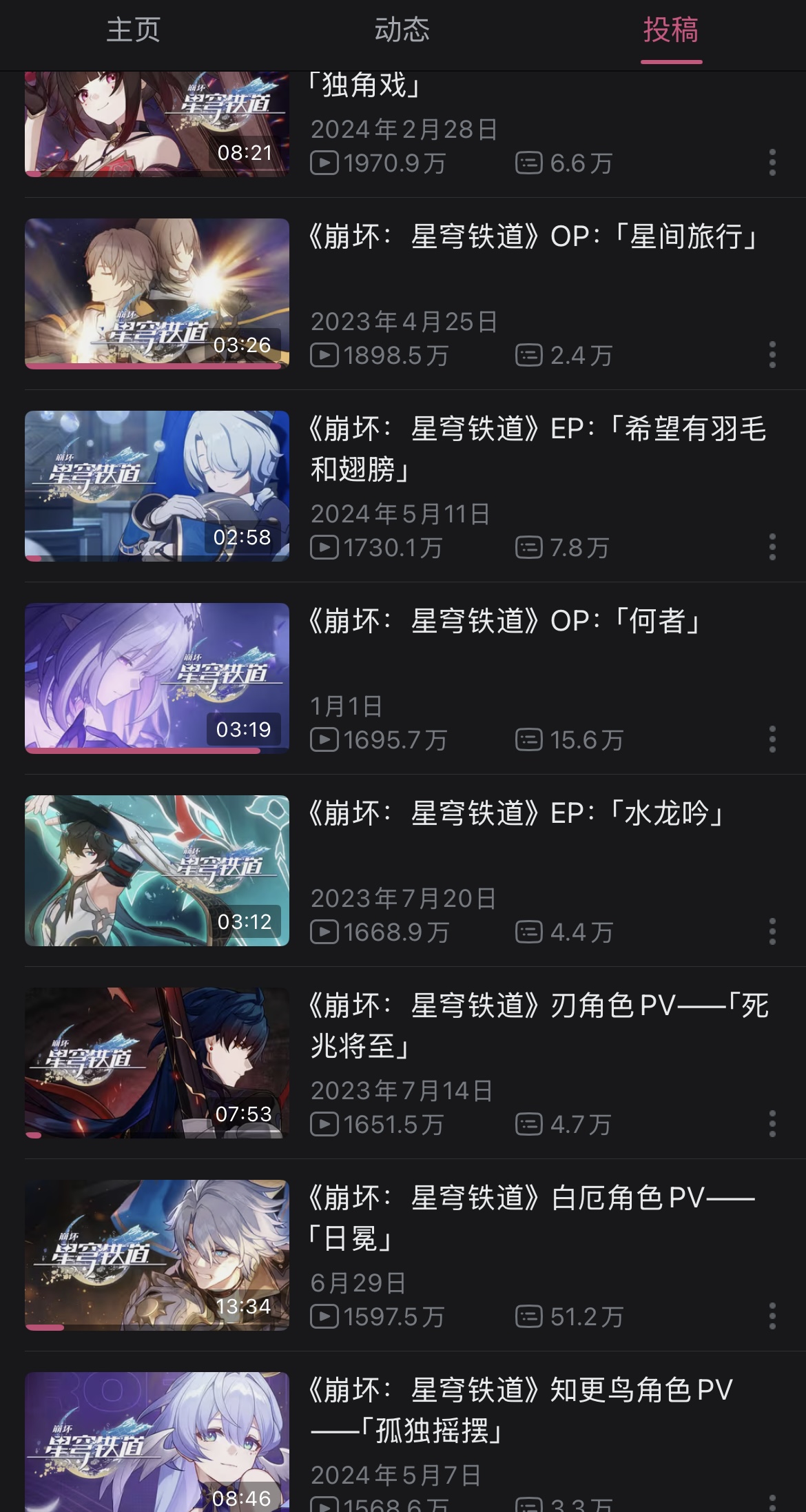This screenshot has width=806, height=1512.
Task: Tap the three-dot menu for OP「何者」
Action: tap(772, 739)
